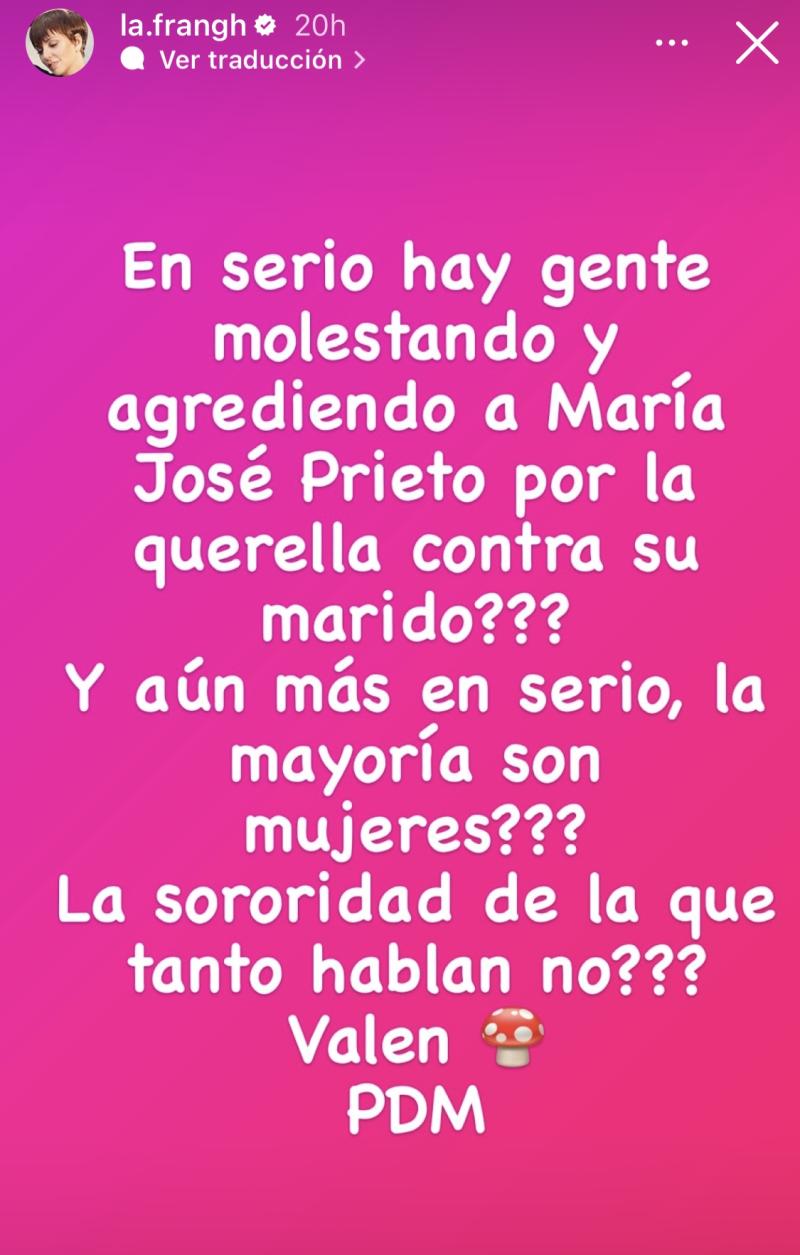Open the la.frangh username link

point(182,26)
